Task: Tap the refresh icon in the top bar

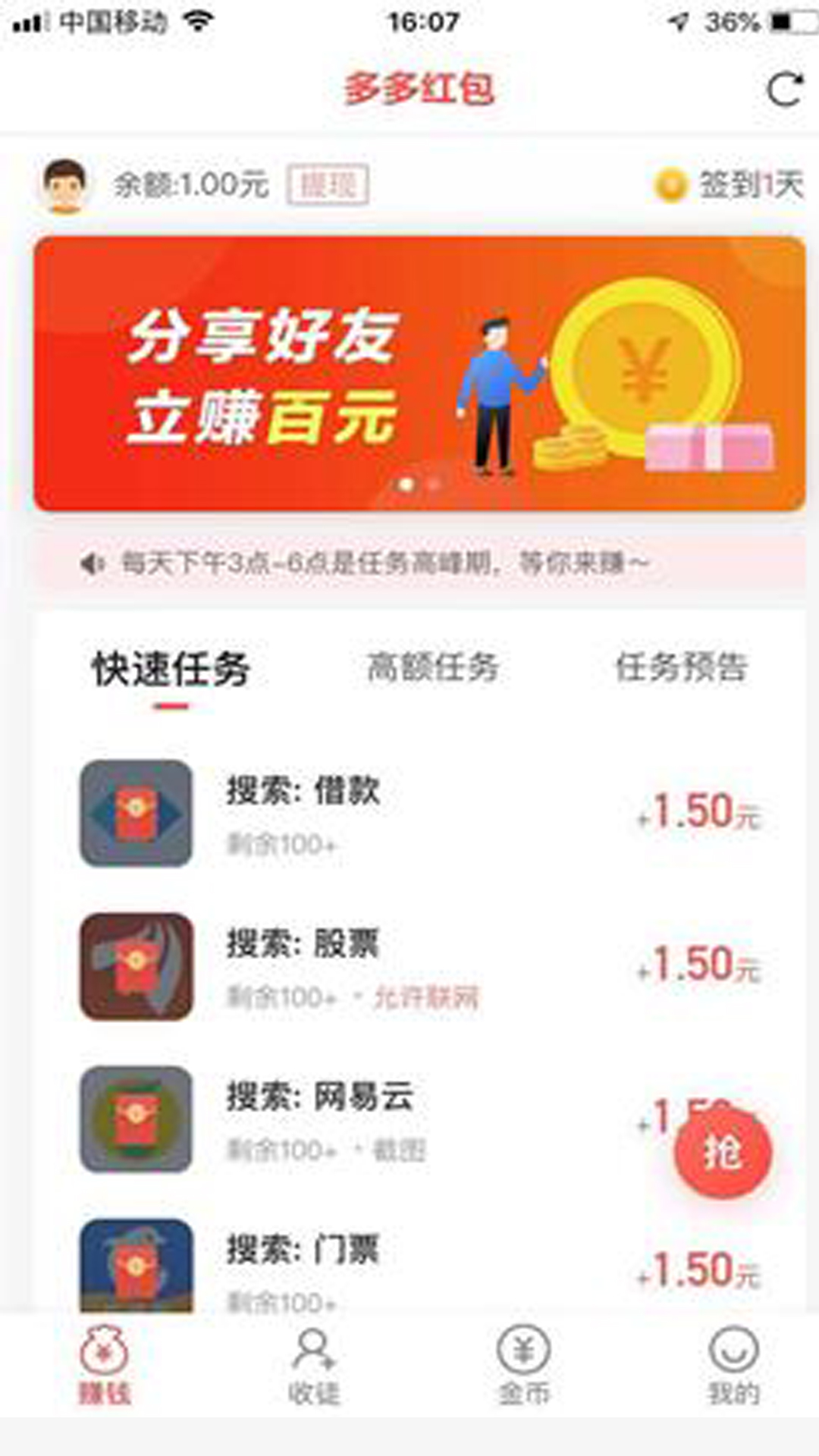Action: click(x=783, y=89)
